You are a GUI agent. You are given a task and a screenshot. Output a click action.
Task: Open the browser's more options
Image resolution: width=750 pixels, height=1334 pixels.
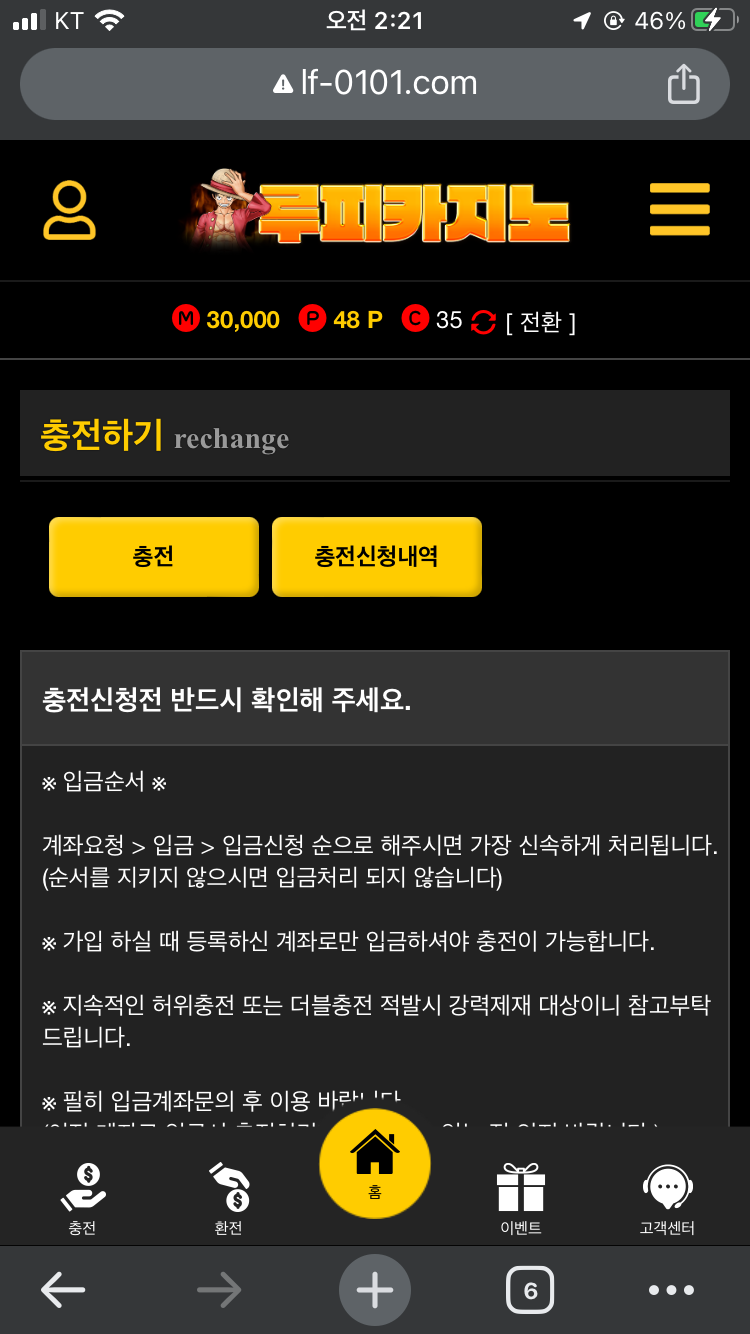point(671,1290)
